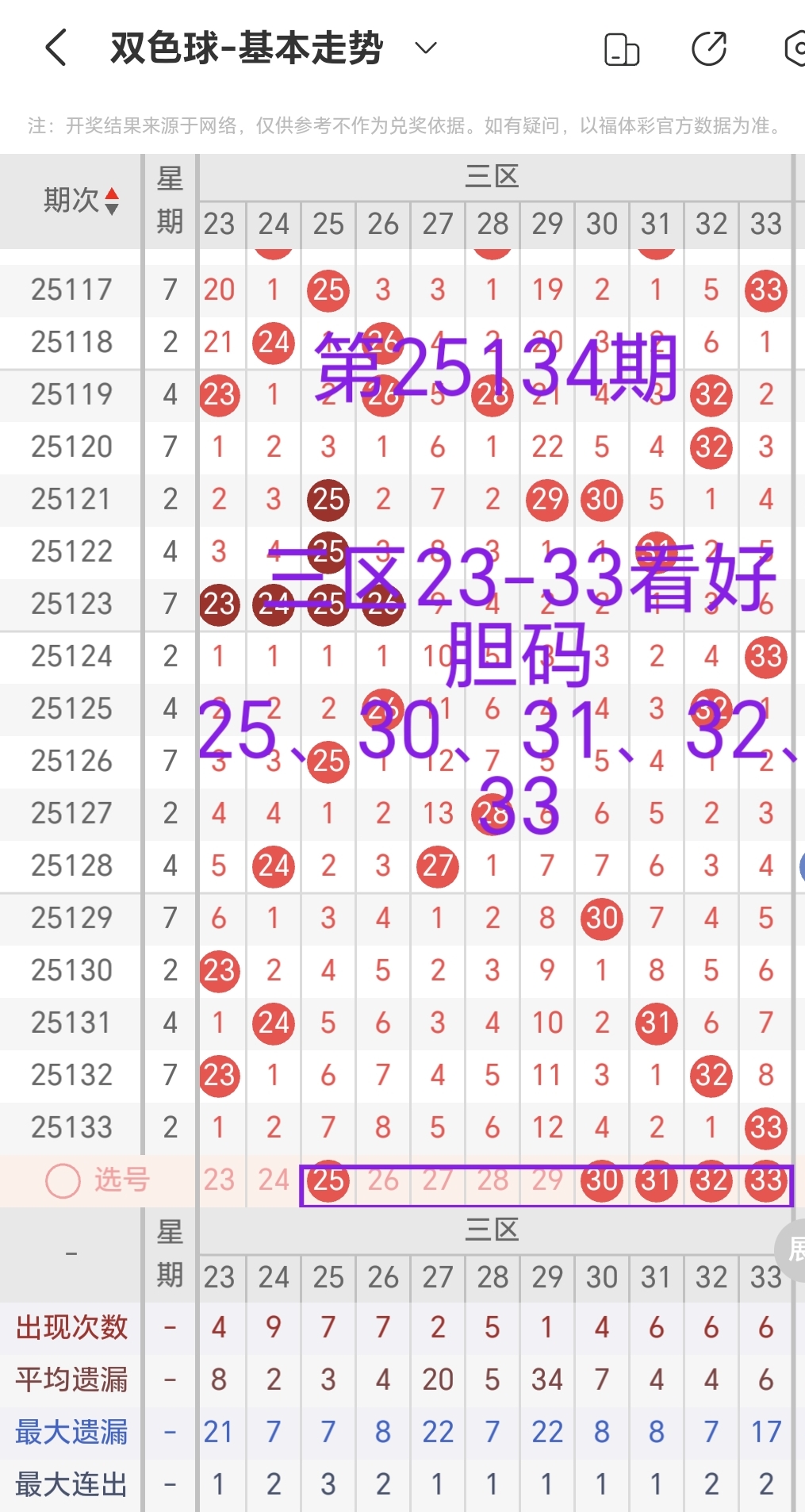Tap the 双色球-基本走势 title
The height and width of the screenshot is (1512, 805).
click(x=246, y=48)
